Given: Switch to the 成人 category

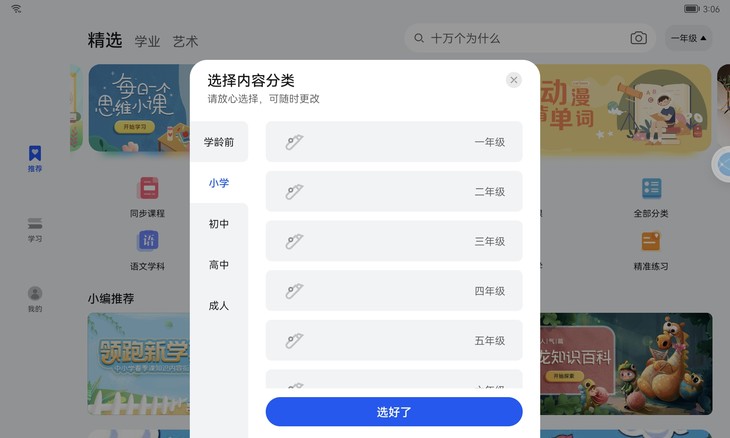Looking at the screenshot, I should pos(219,306).
